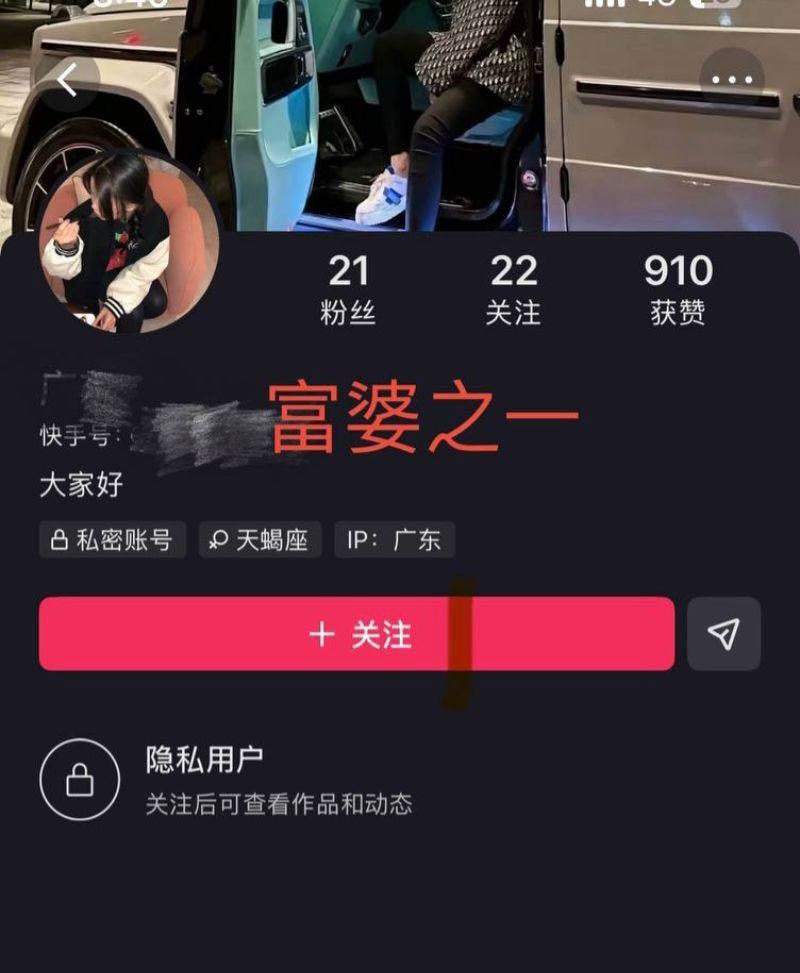The width and height of the screenshot is (800, 973).
Task: View the 21 粉丝 followers list
Action: (x=348, y=290)
